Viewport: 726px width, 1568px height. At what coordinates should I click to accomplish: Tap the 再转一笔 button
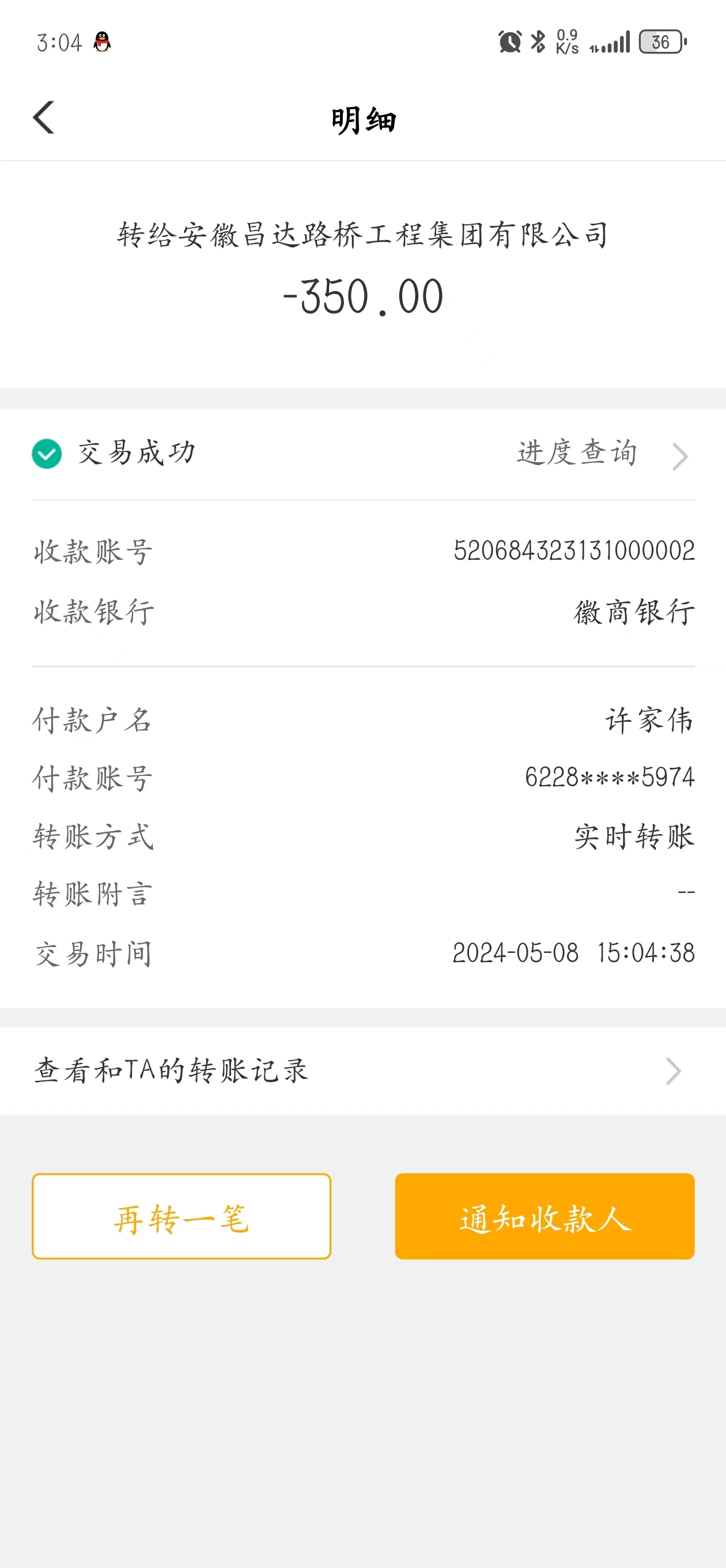[181, 1217]
